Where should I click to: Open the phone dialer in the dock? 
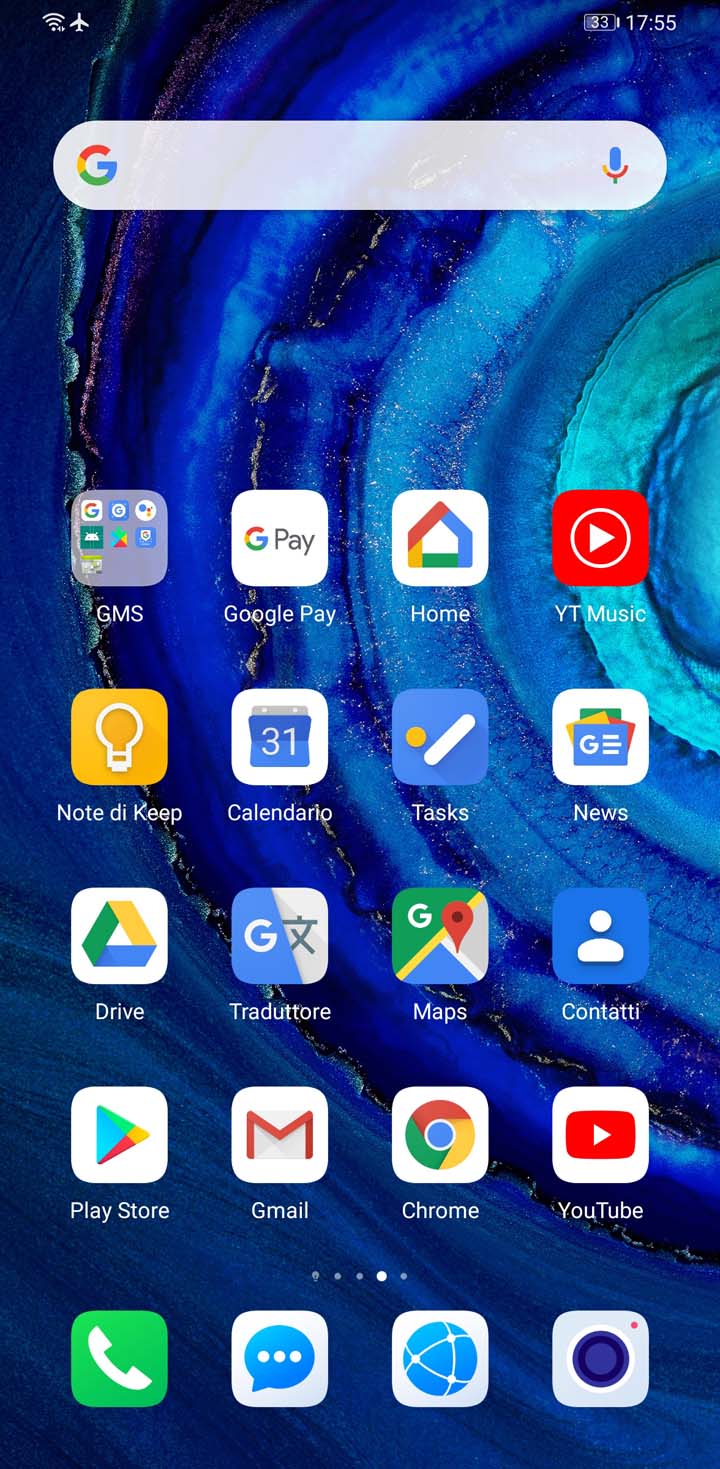coord(120,1359)
